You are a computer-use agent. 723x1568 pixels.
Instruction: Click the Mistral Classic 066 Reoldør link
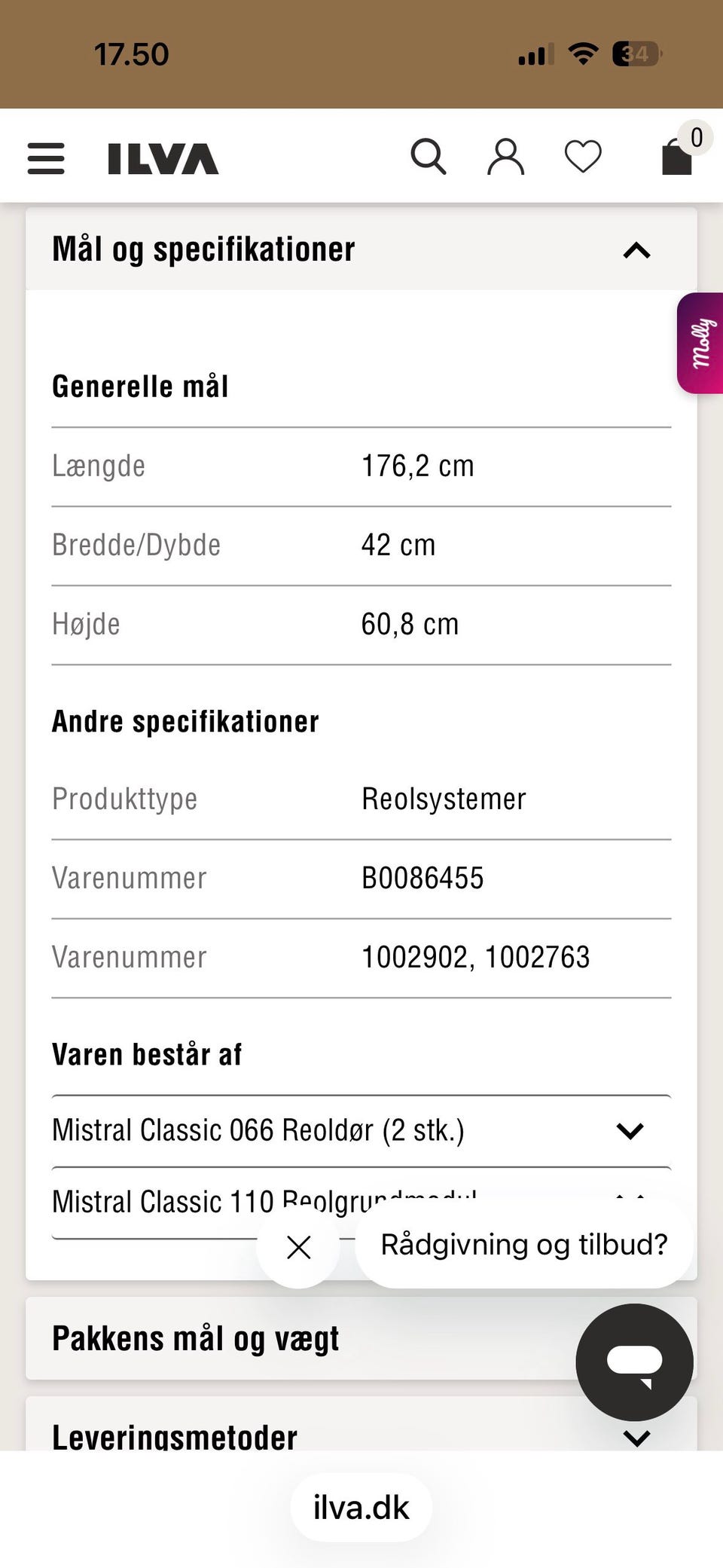coord(258,1130)
